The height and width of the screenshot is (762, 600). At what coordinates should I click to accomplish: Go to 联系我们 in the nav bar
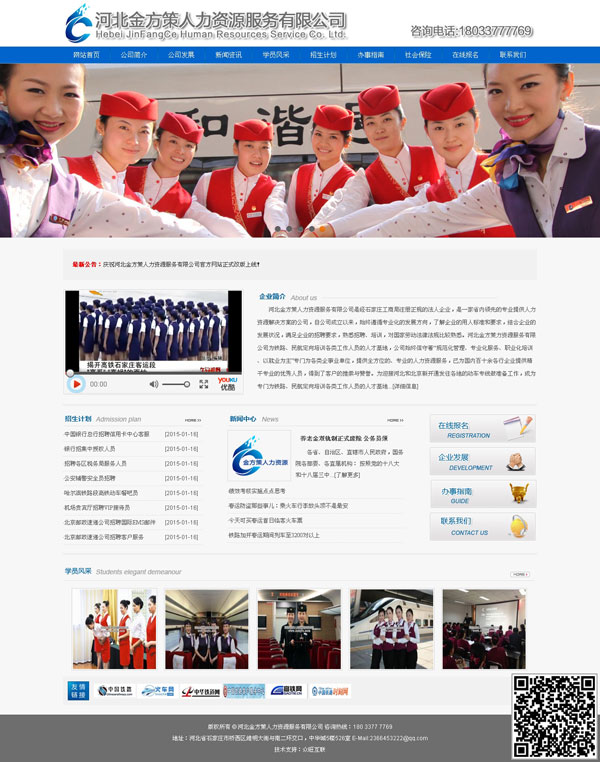coord(512,55)
